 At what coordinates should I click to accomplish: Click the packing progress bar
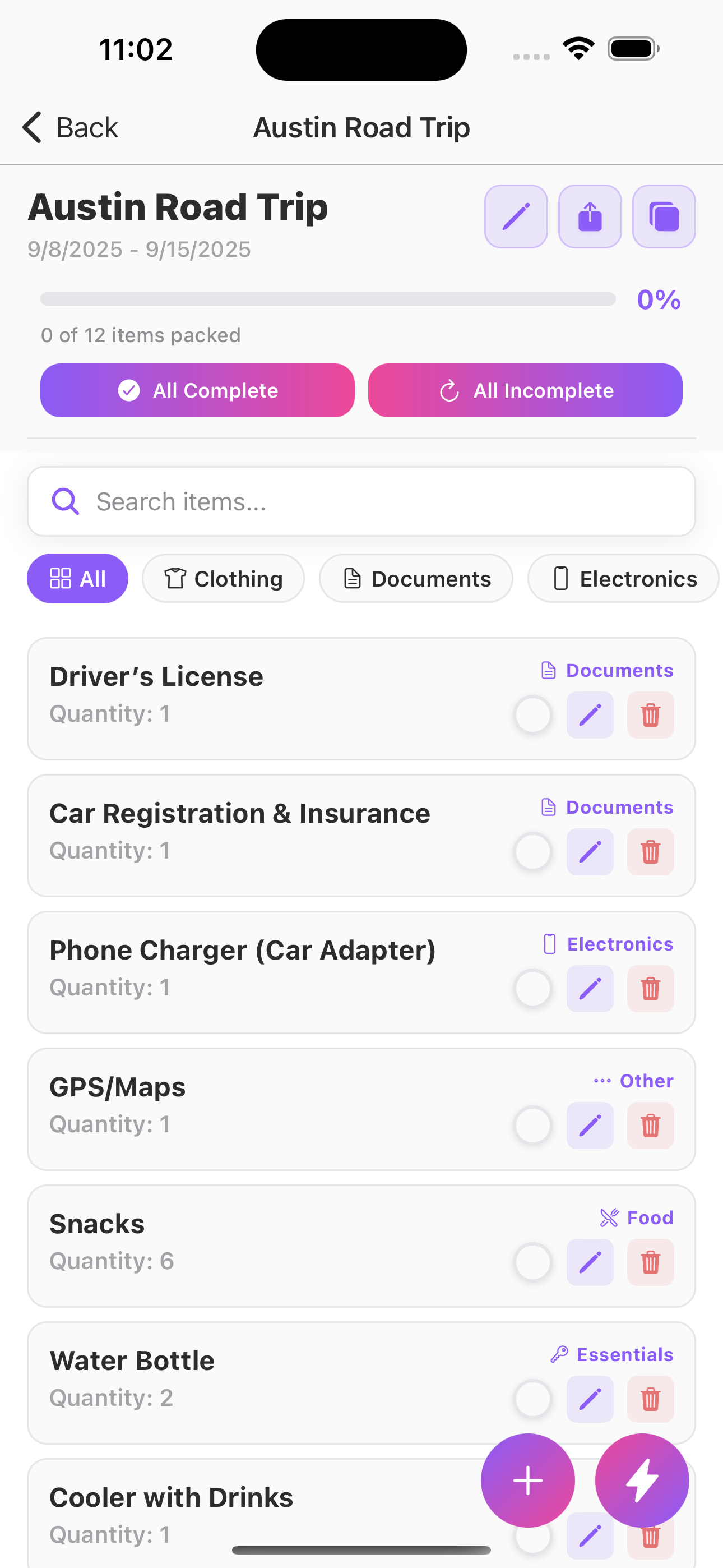328,299
